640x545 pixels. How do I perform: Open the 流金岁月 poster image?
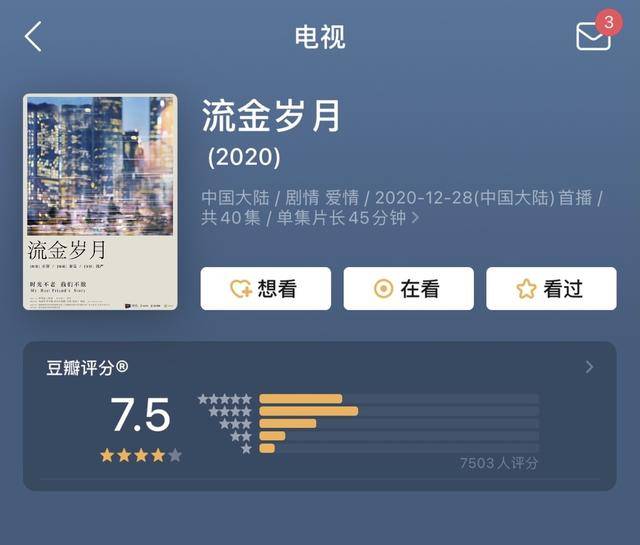[100, 202]
